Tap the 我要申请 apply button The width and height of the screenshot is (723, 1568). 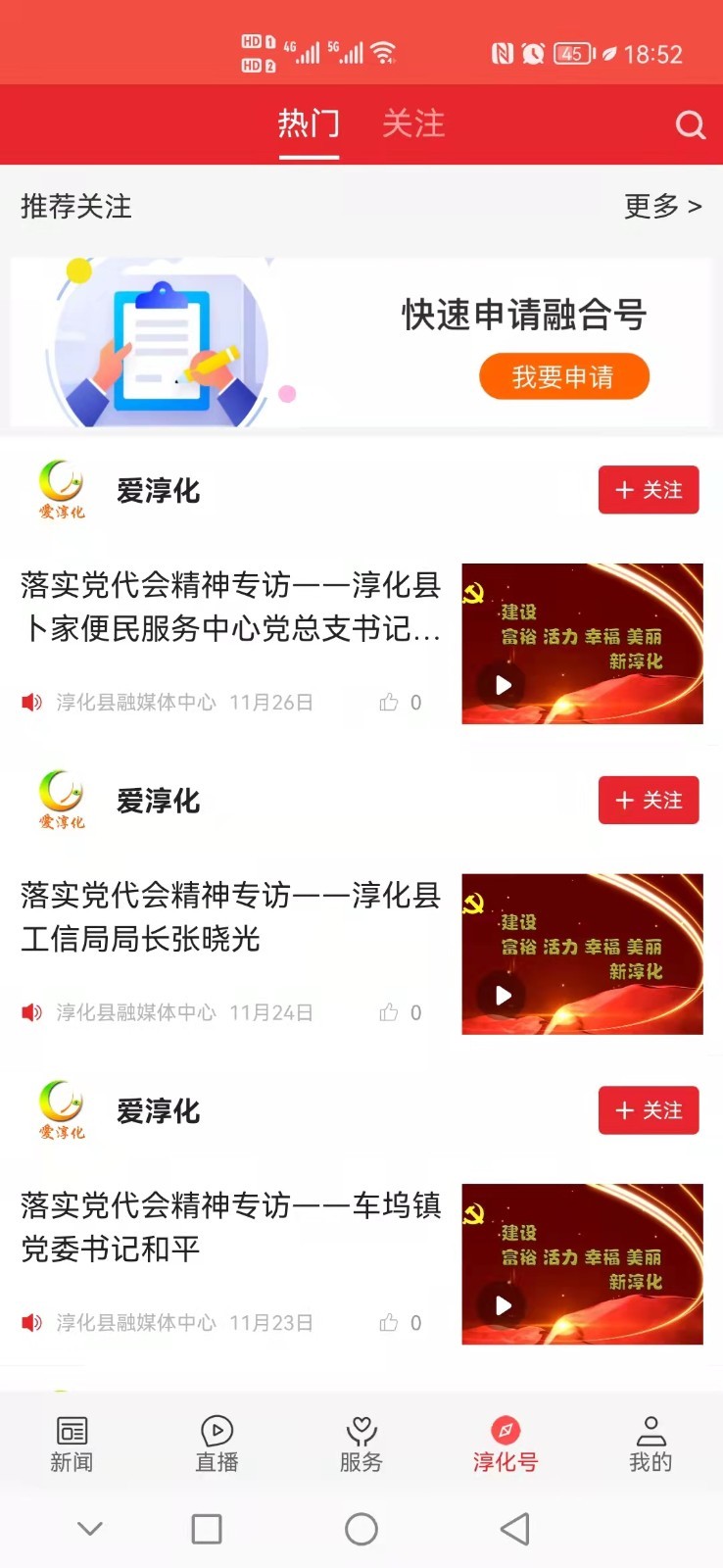563,376
